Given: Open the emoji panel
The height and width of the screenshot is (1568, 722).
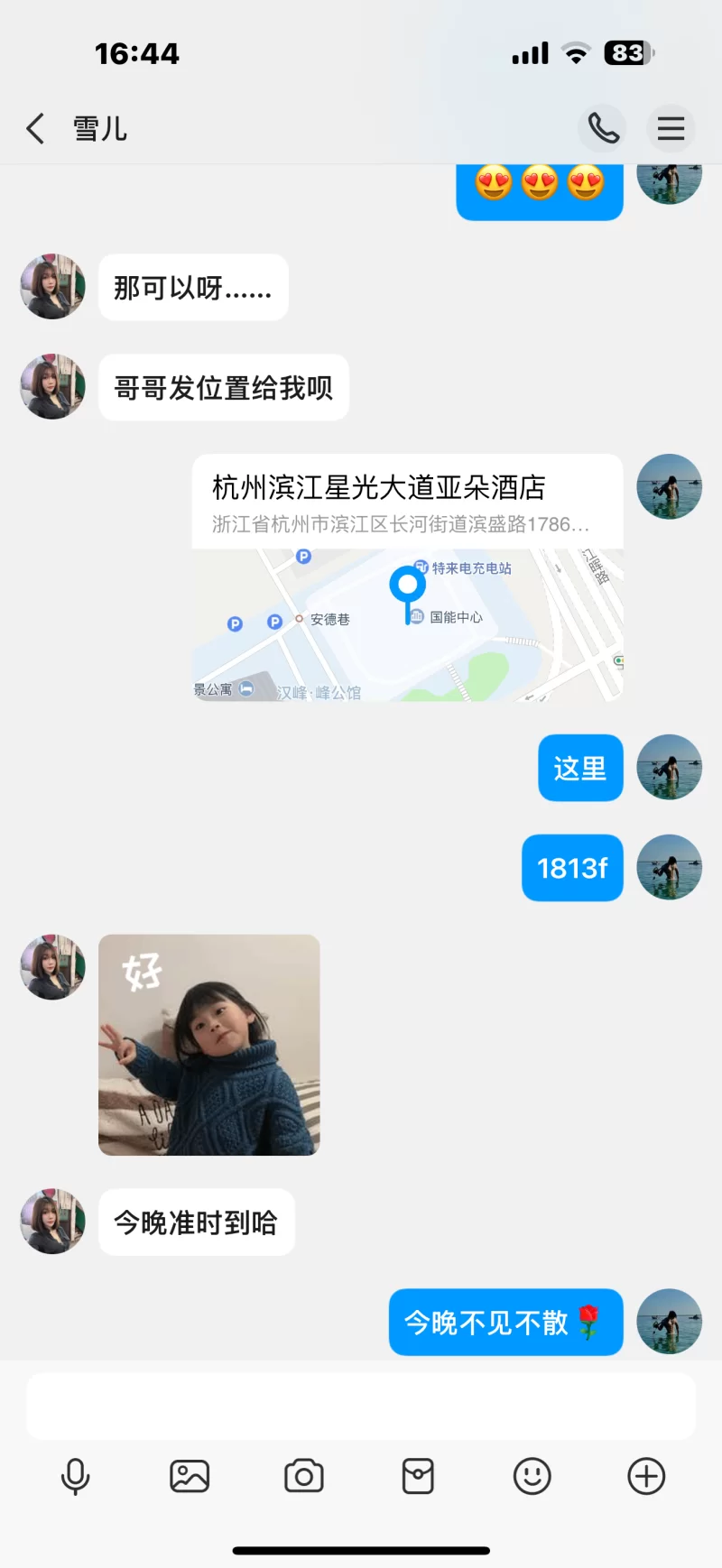Looking at the screenshot, I should (532, 1477).
